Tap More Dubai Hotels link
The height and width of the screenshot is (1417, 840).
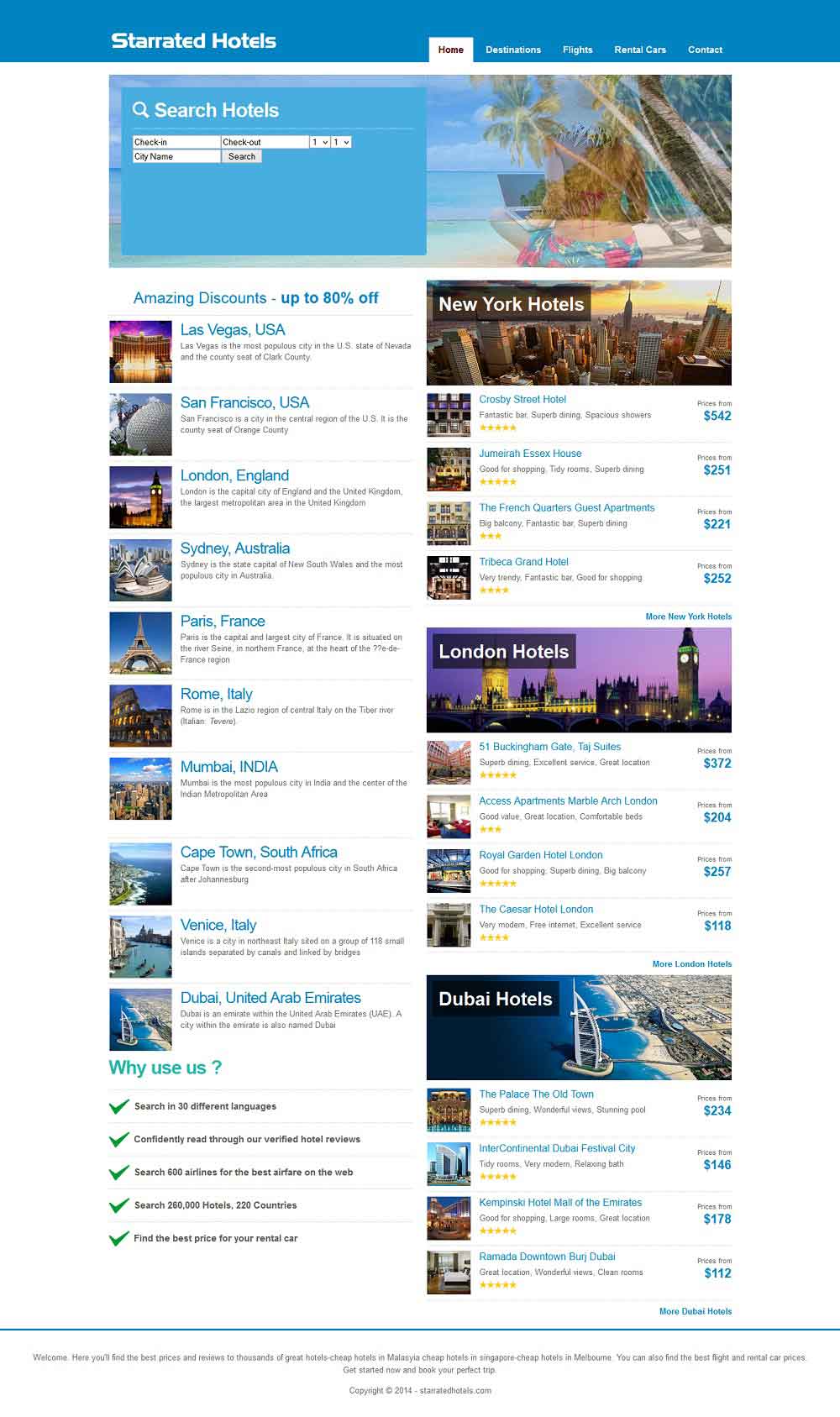(695, 1311)
